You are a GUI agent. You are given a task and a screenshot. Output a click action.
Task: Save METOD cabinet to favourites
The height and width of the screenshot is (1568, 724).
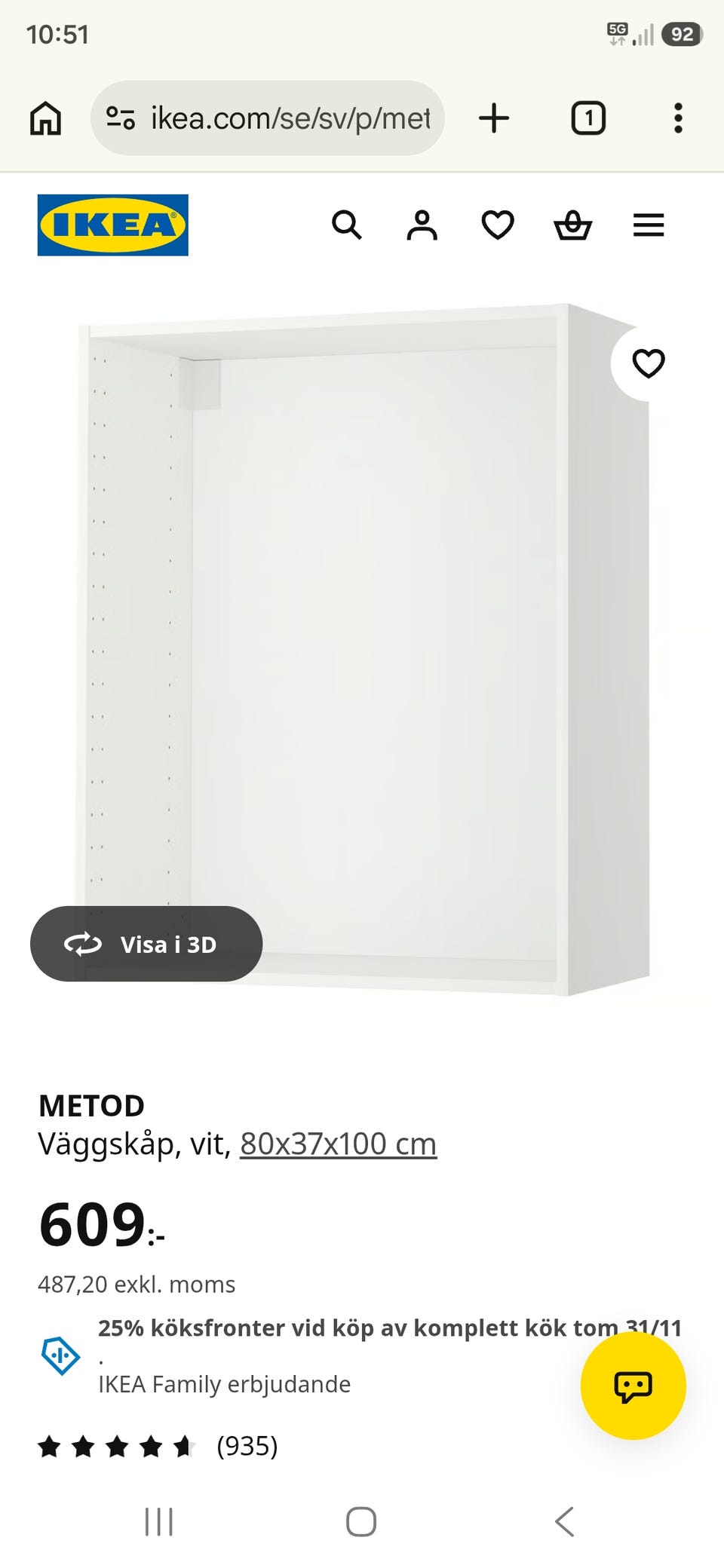click(648, 363)
